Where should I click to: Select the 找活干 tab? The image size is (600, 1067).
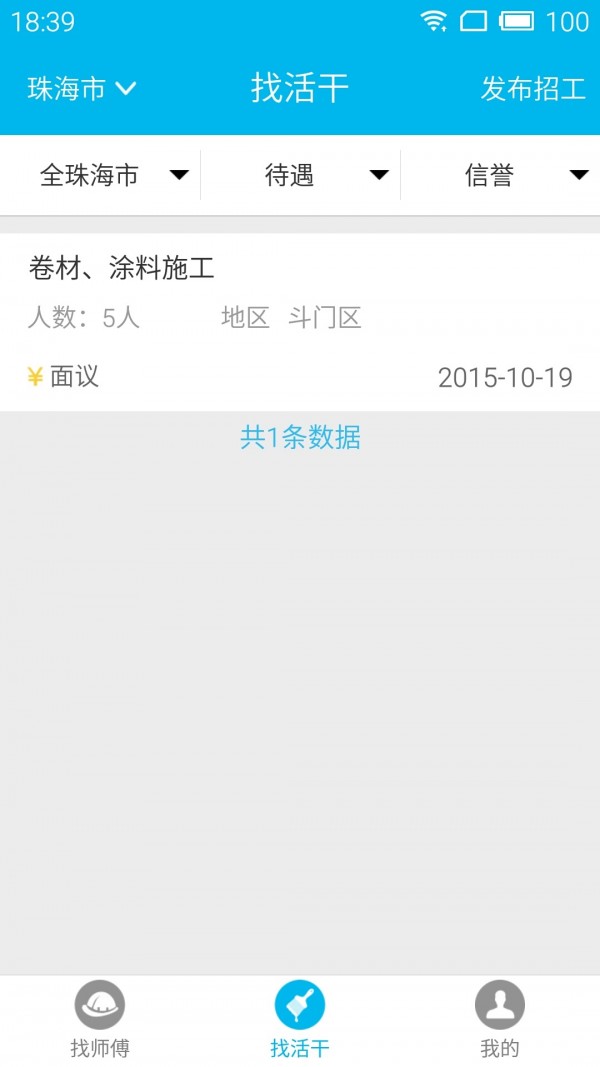tap(300, 1019)
